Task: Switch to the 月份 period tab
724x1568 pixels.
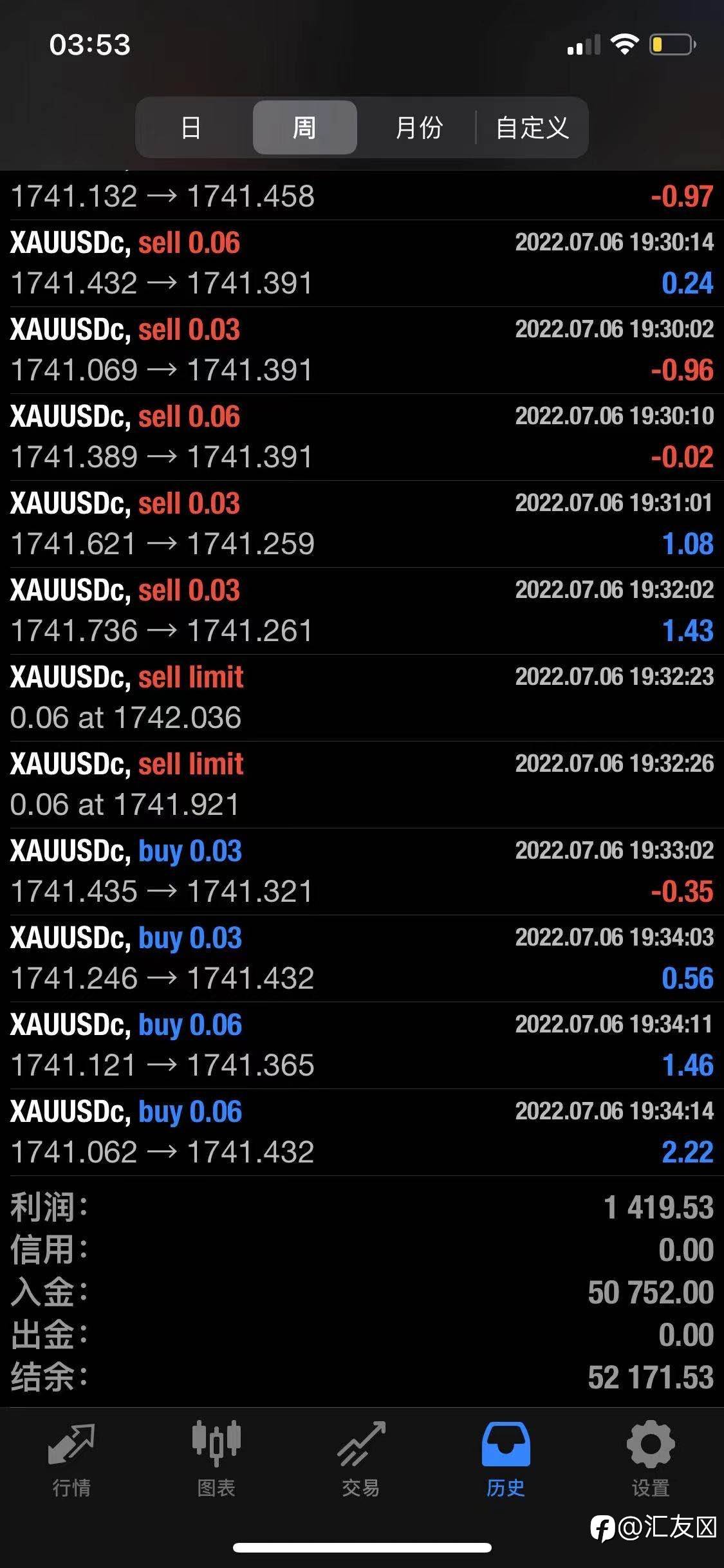Action: 418,127
